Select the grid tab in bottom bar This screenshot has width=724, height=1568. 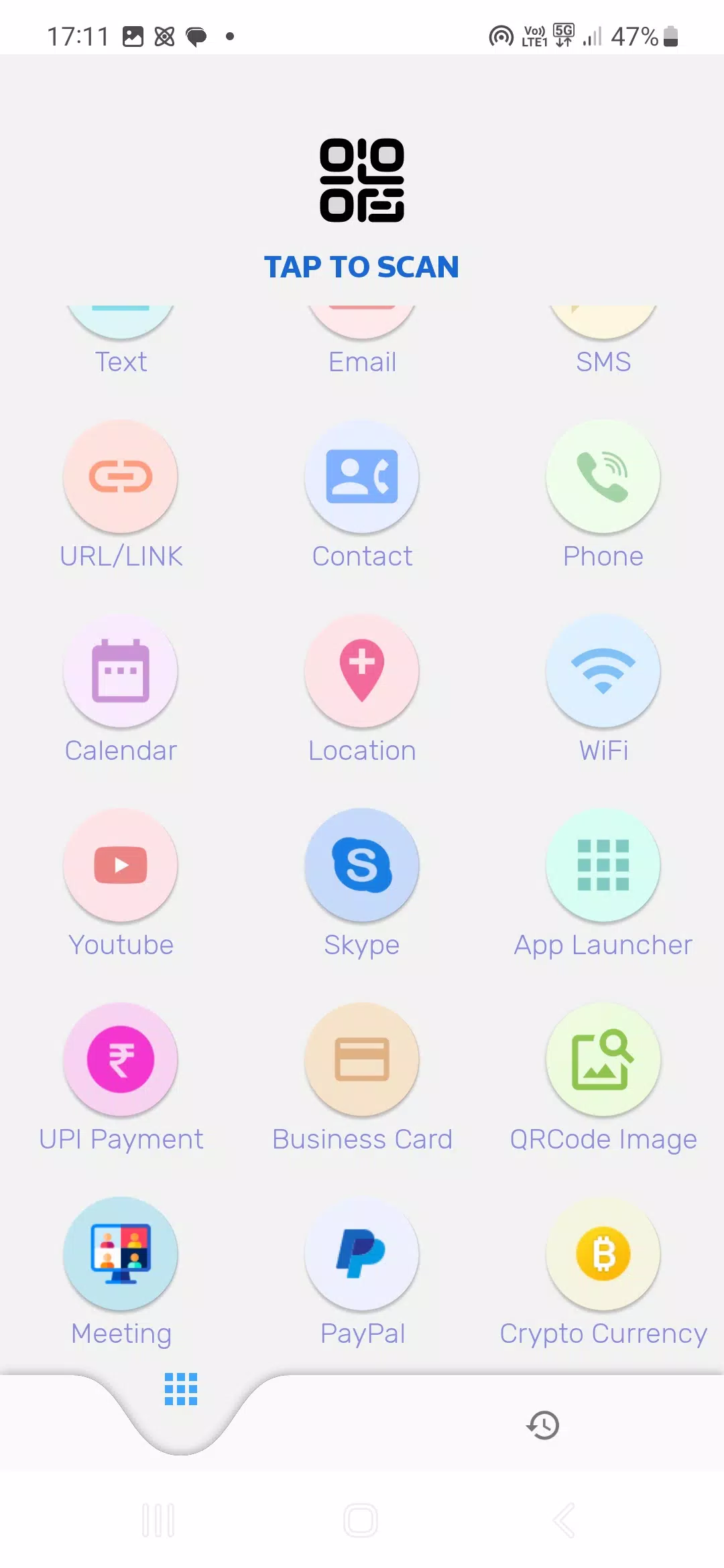coord(181,1389)
